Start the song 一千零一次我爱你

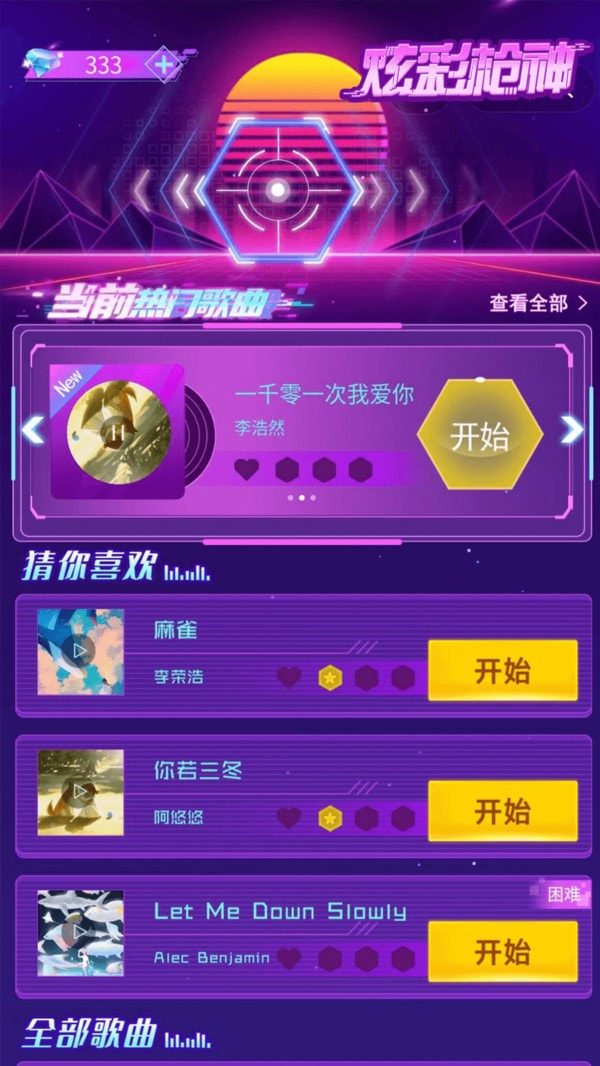(480, 436)
